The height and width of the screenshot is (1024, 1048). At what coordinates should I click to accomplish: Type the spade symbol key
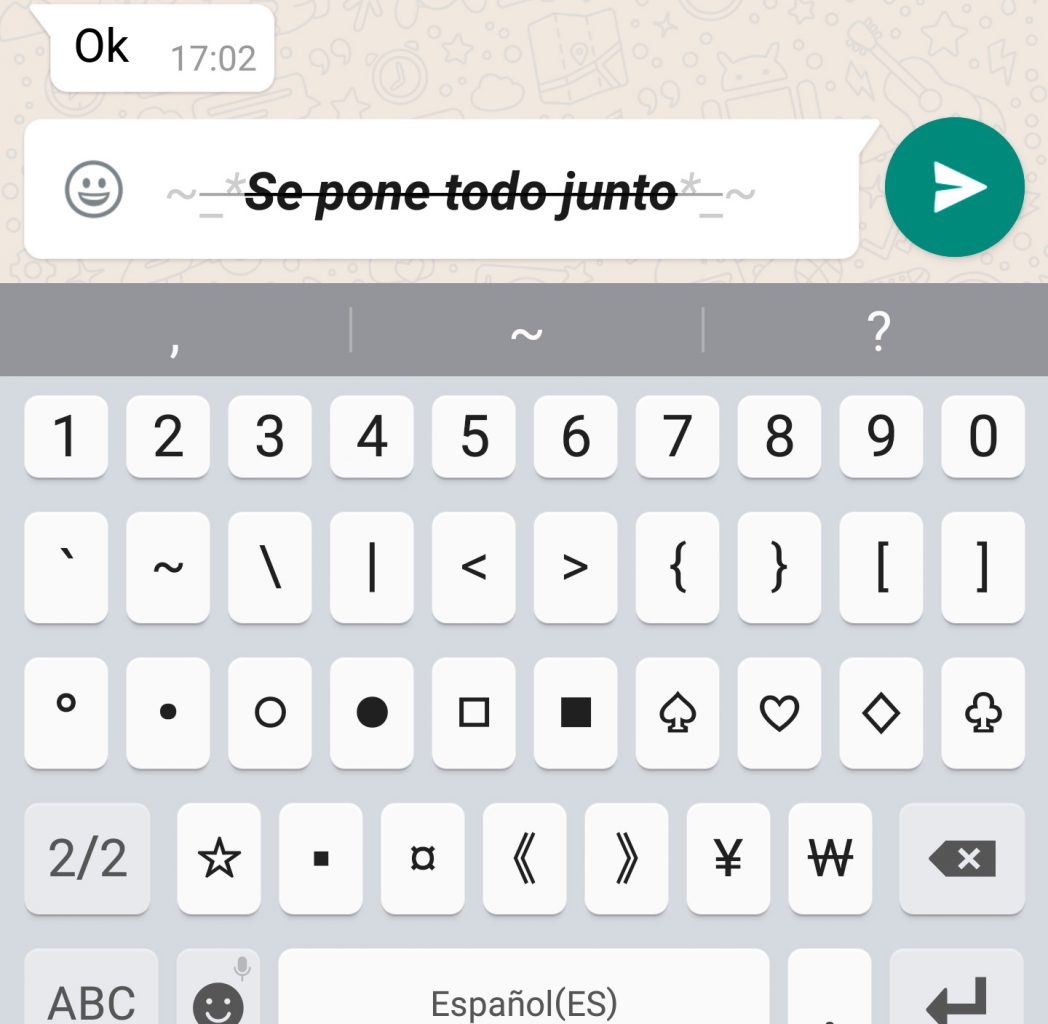click(x=678, y=712)
